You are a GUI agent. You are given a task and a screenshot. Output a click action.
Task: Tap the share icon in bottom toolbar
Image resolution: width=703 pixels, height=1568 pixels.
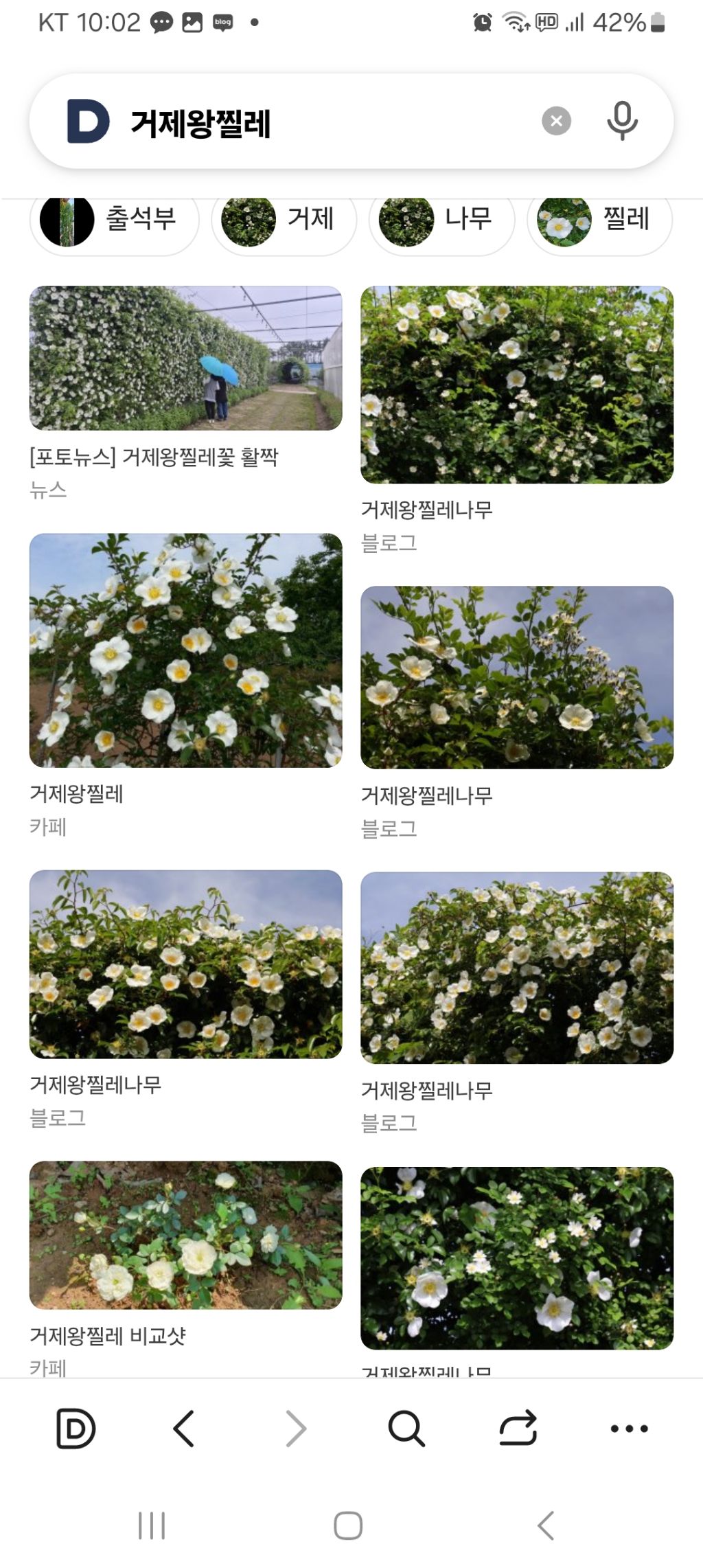pyautogui.click(x=518, y=1429)
